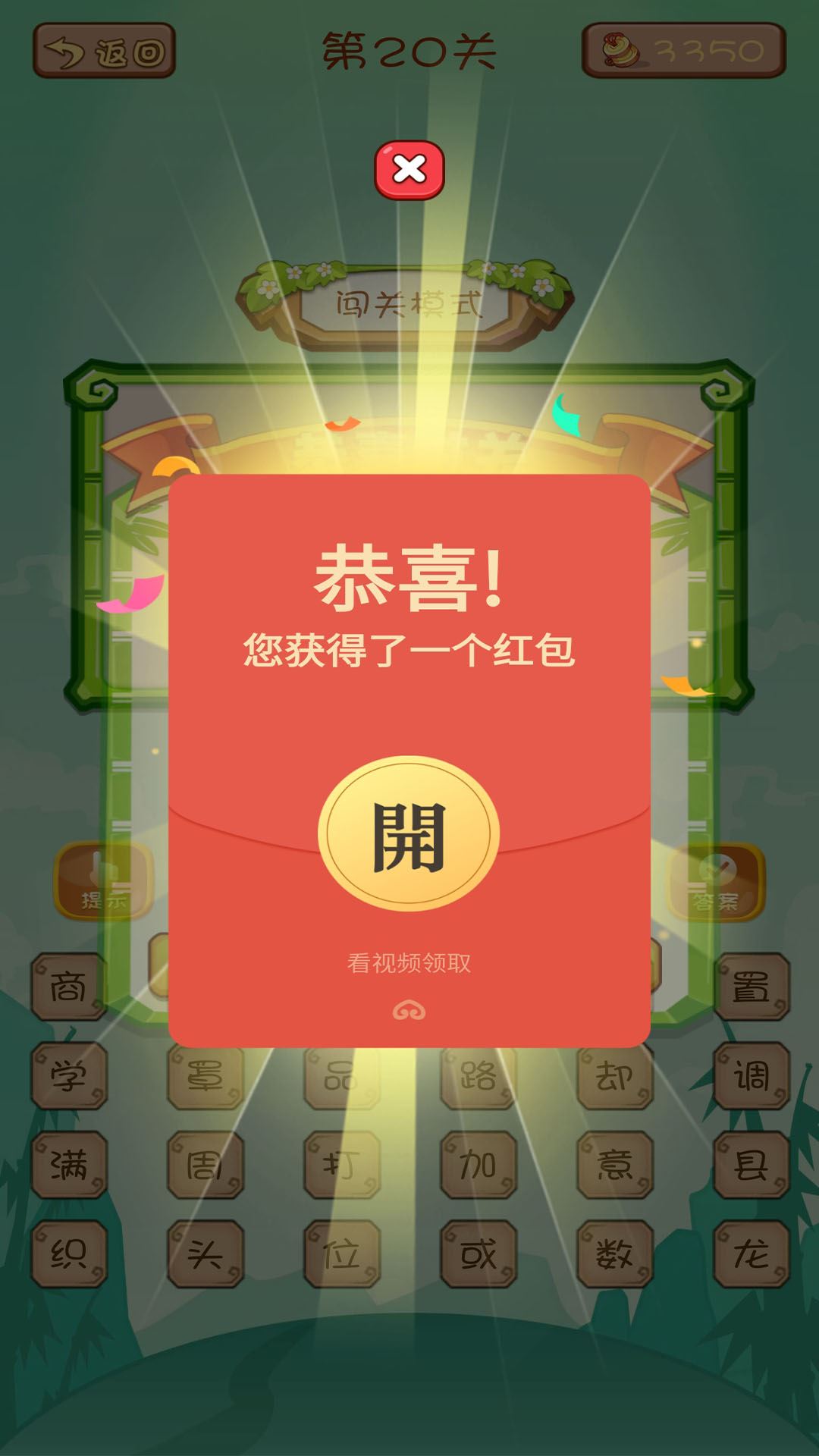Tap the 提示 hint button

click(x=102, y=880)
